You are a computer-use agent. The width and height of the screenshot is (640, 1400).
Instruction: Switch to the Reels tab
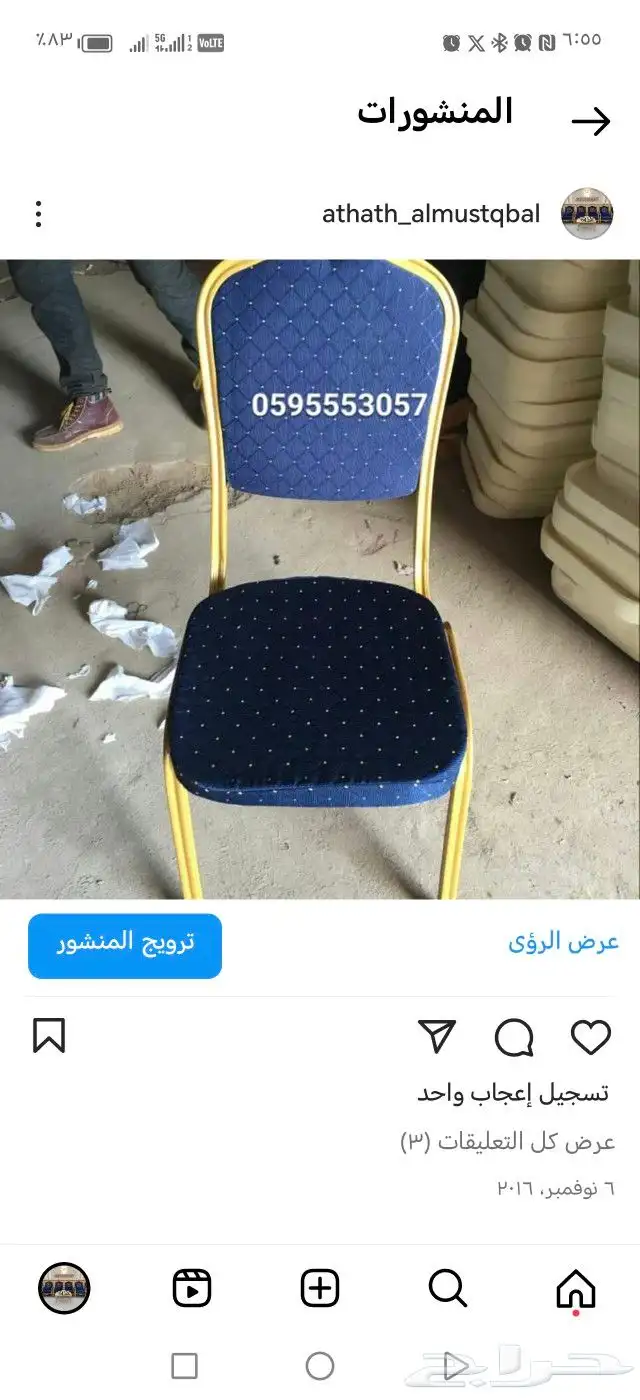(x=192, y=1289)
